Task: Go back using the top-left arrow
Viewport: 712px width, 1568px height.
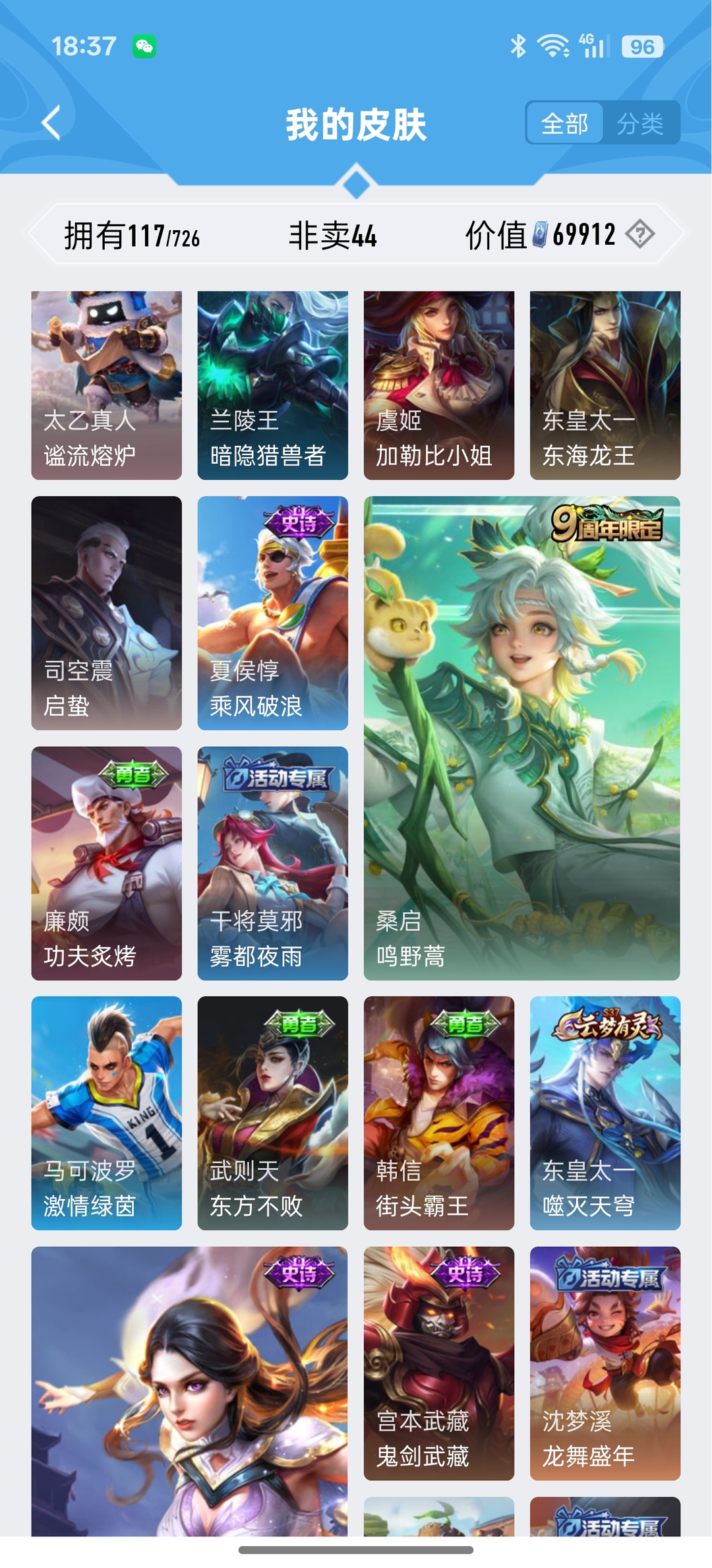Action: [x=51, y=123]
